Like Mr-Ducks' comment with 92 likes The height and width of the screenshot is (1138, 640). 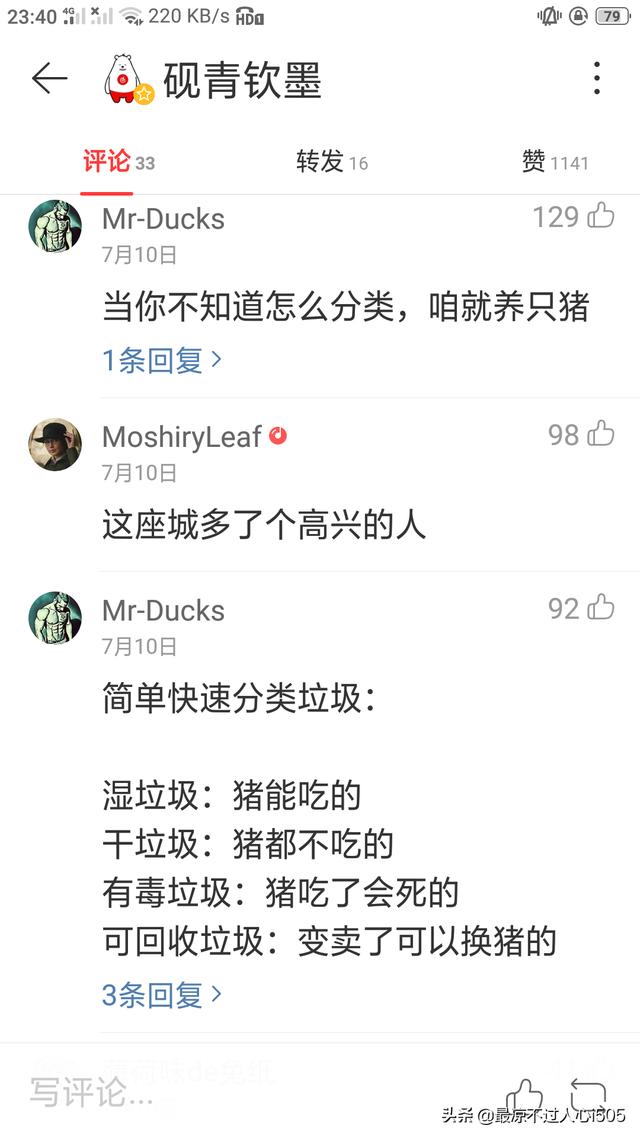tap(601, 608)
